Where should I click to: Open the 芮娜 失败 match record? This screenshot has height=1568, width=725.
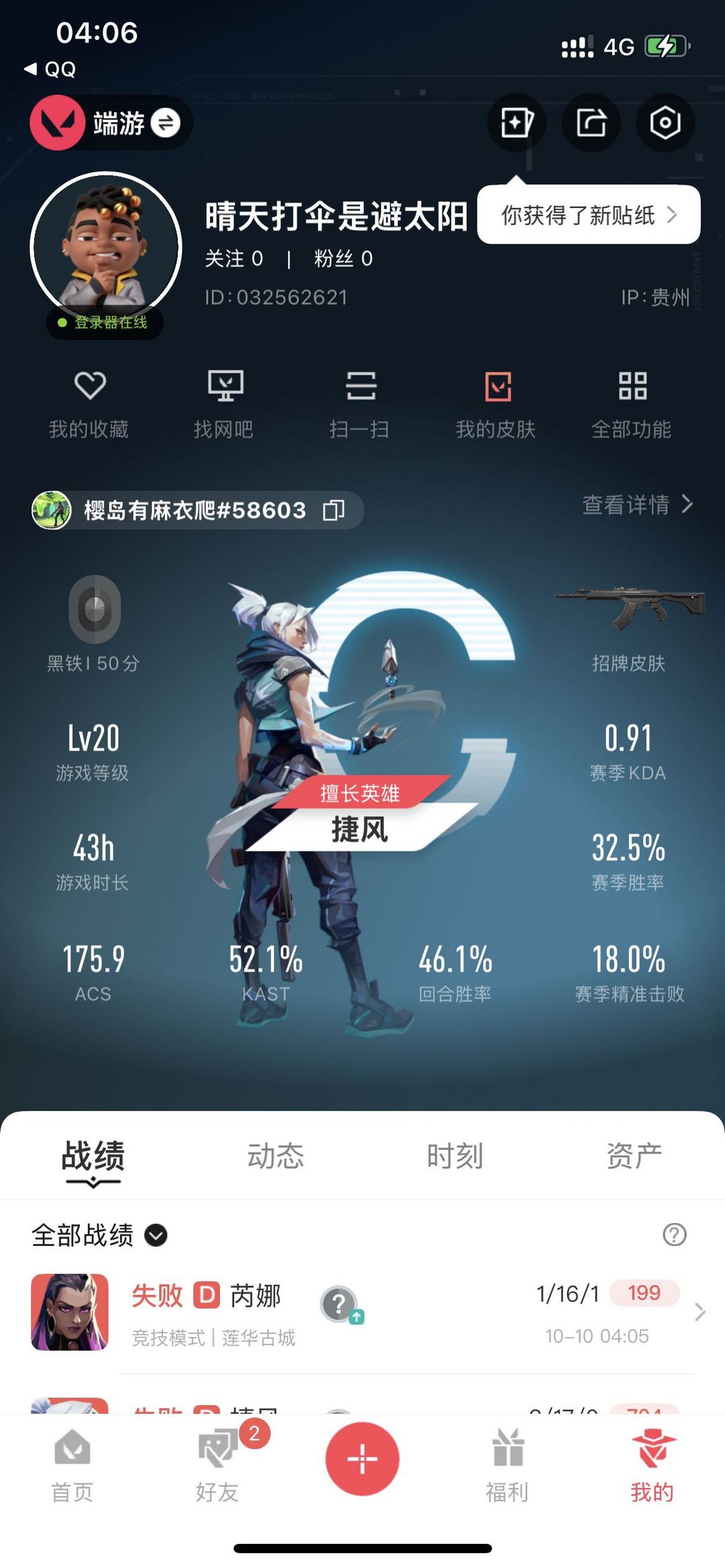tap(362, 1312)
